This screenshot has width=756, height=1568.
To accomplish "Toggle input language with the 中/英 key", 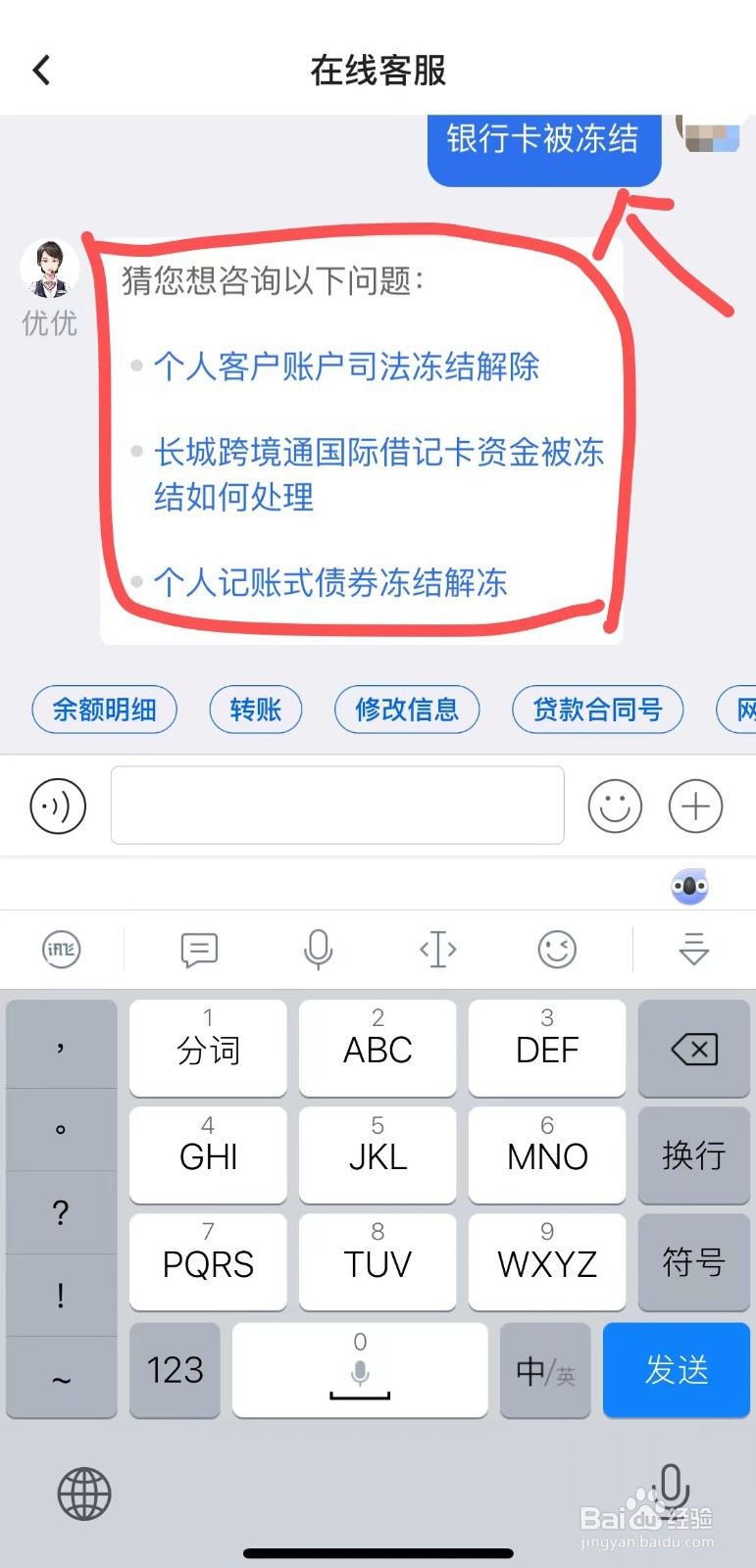I will tap(544, 1371).
